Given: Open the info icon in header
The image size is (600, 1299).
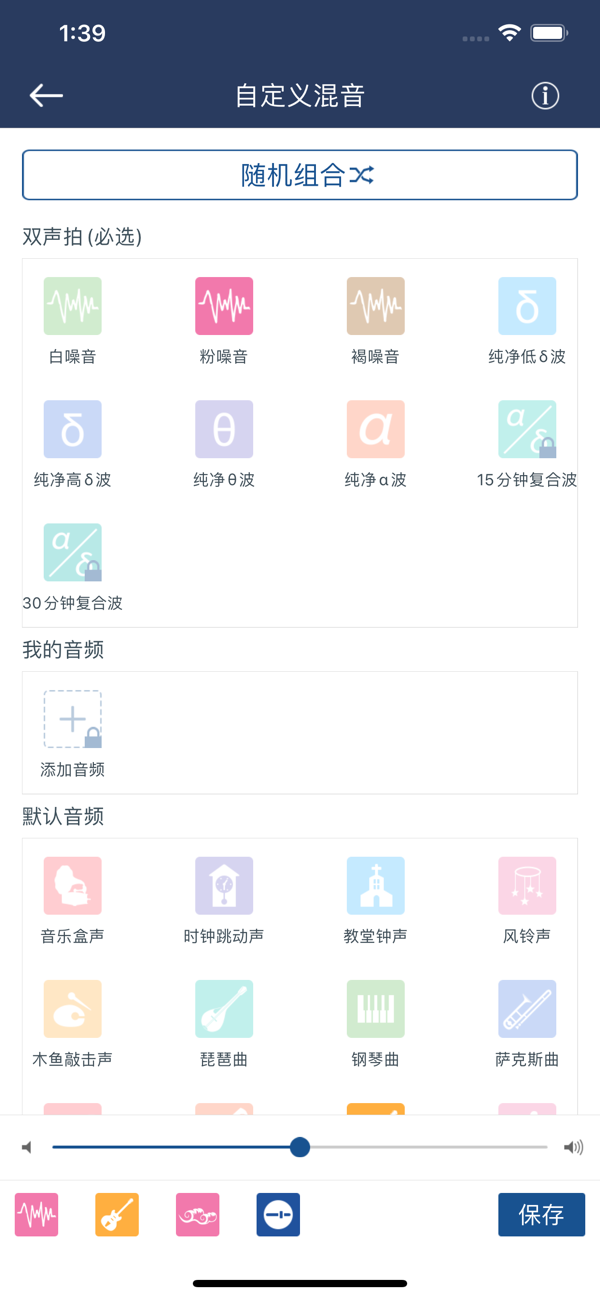Looking at the screenshot, I should tap(545, 95).
